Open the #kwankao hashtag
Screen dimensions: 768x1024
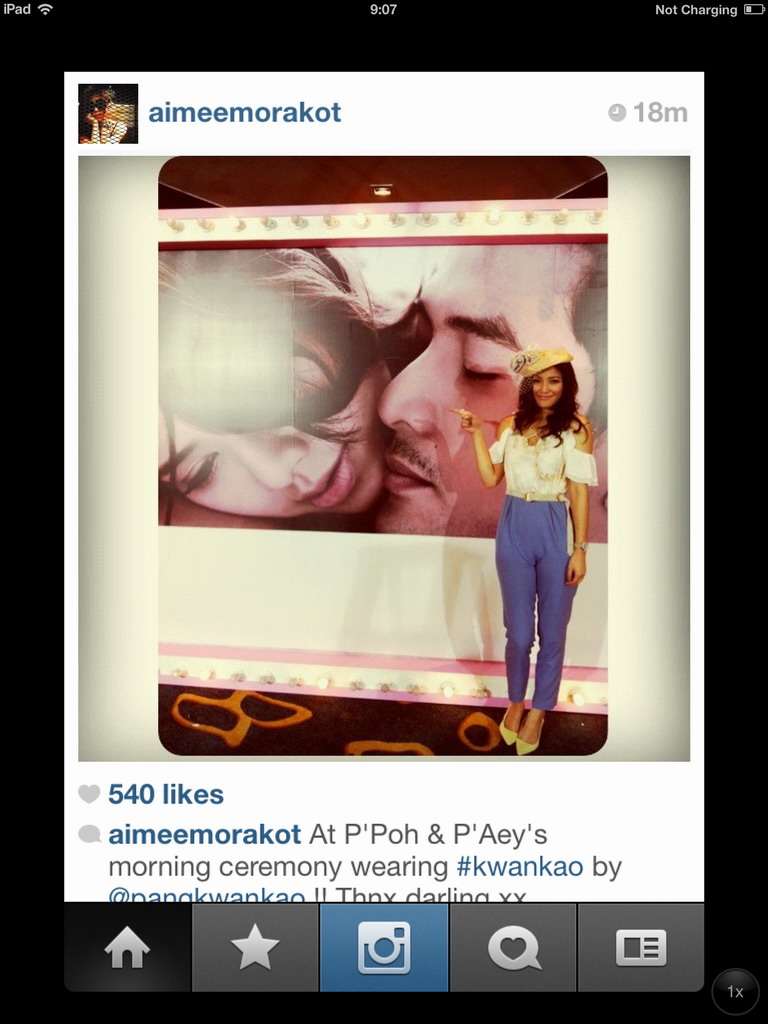(x=519, y=867)
